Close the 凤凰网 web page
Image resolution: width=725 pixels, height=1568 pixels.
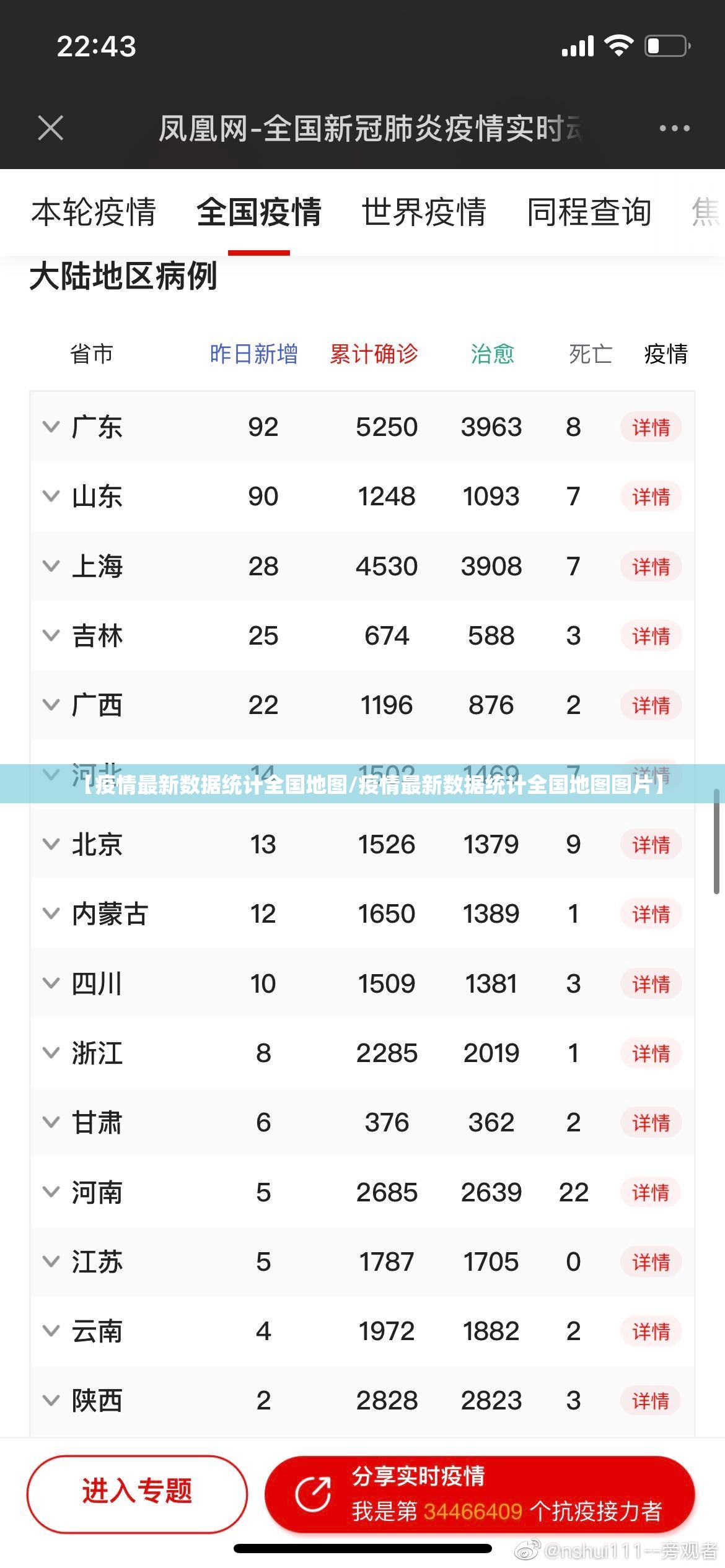coord(51,128)
